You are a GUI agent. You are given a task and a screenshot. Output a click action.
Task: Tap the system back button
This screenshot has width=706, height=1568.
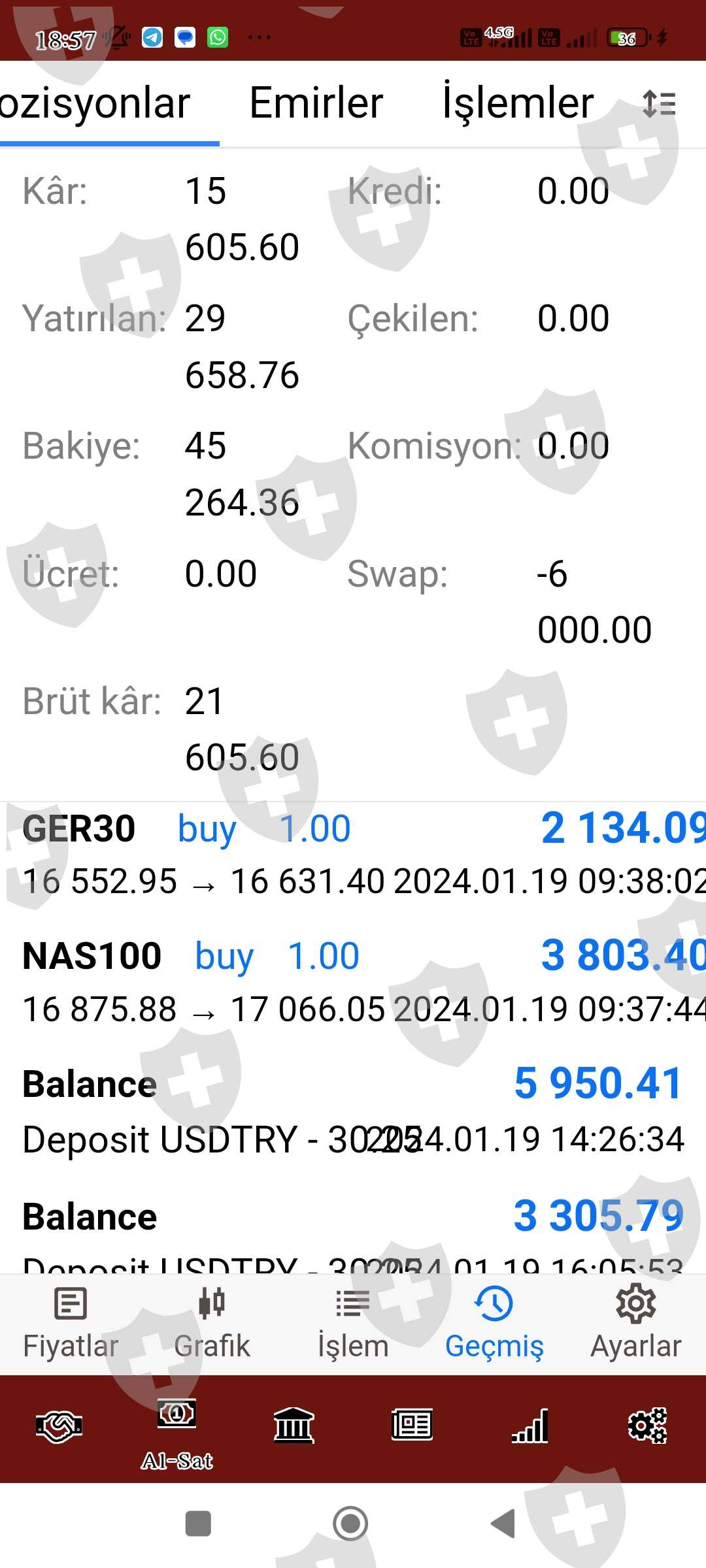point(503,1524)
